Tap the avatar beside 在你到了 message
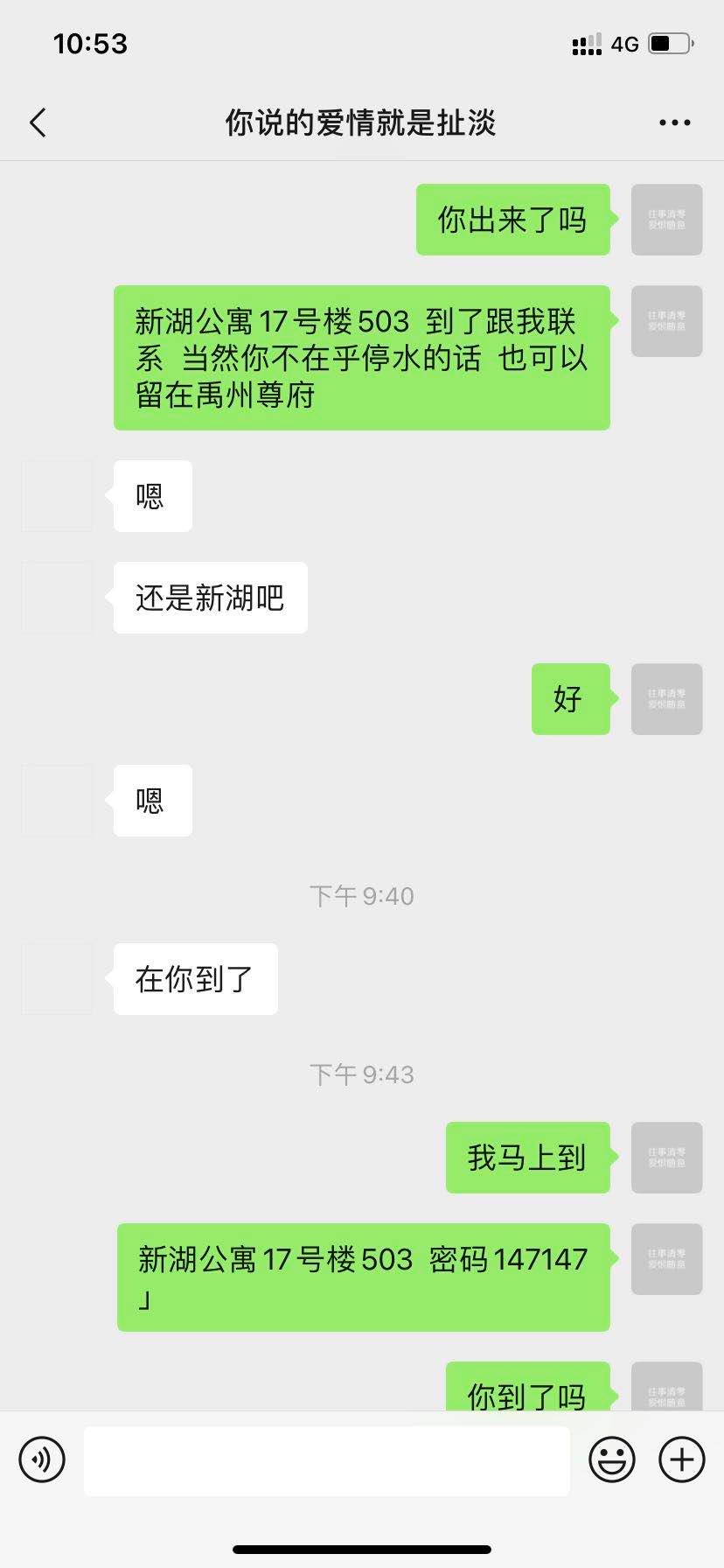Screen dimensions: 724x1568 pyautogui.click(x=56, y=979)
